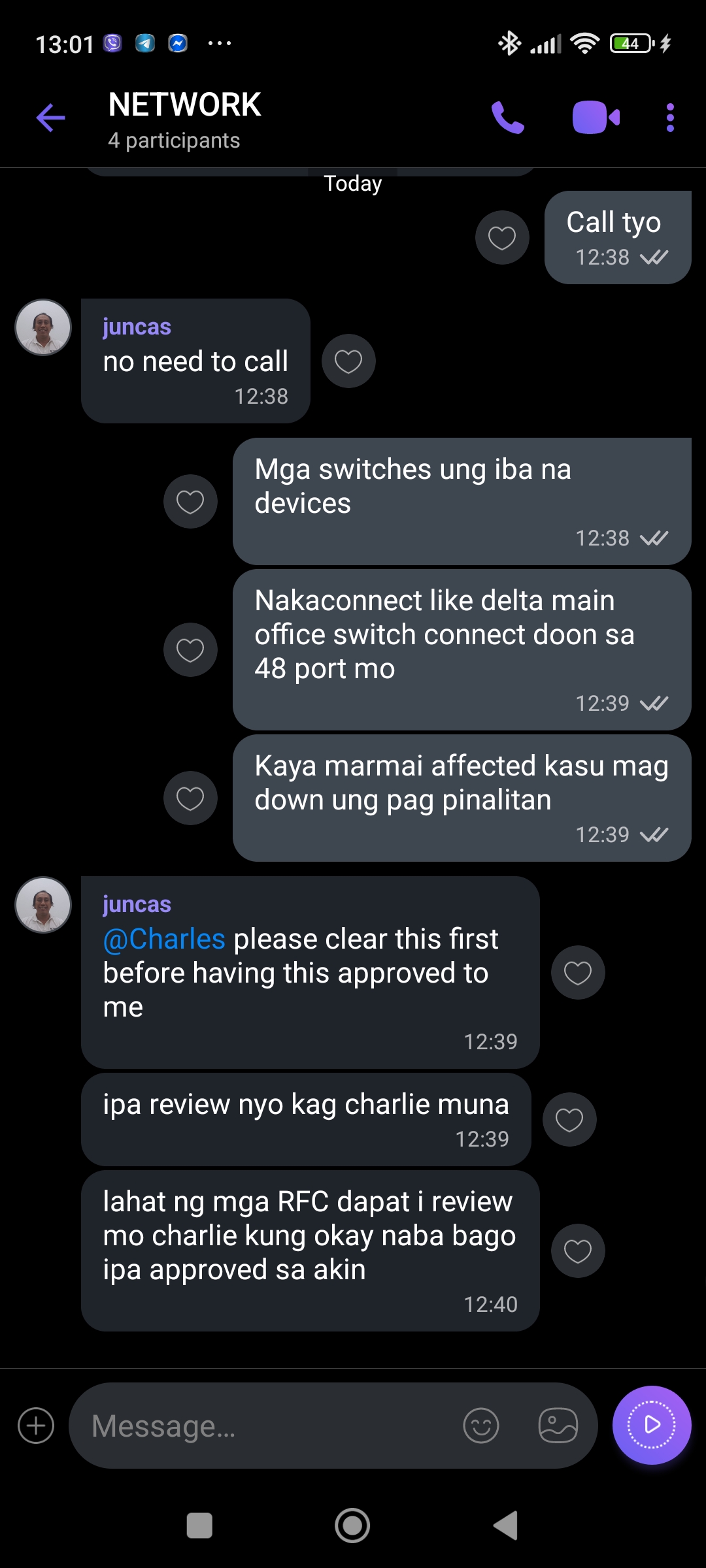Open the gallery image picker
The image size is (706, 1568).
(x=558, y=1426)
